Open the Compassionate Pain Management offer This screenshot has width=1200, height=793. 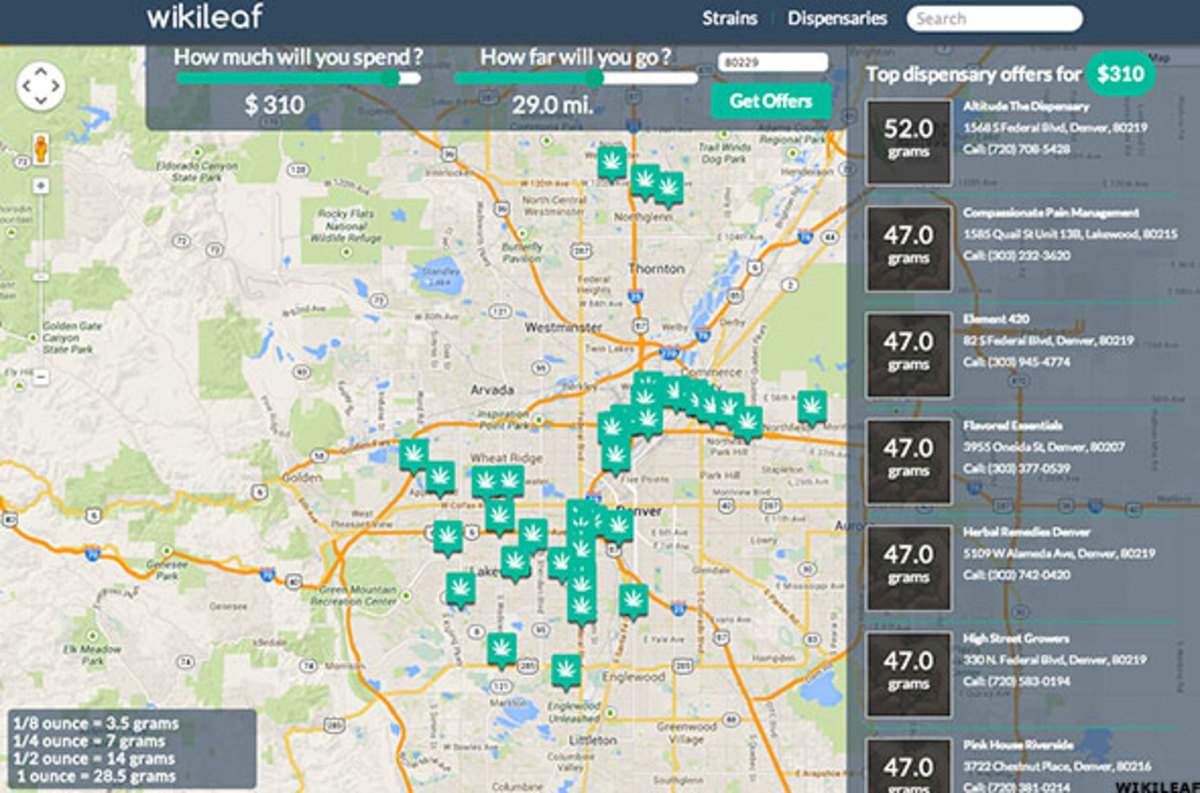click(x=1050, y=213)
